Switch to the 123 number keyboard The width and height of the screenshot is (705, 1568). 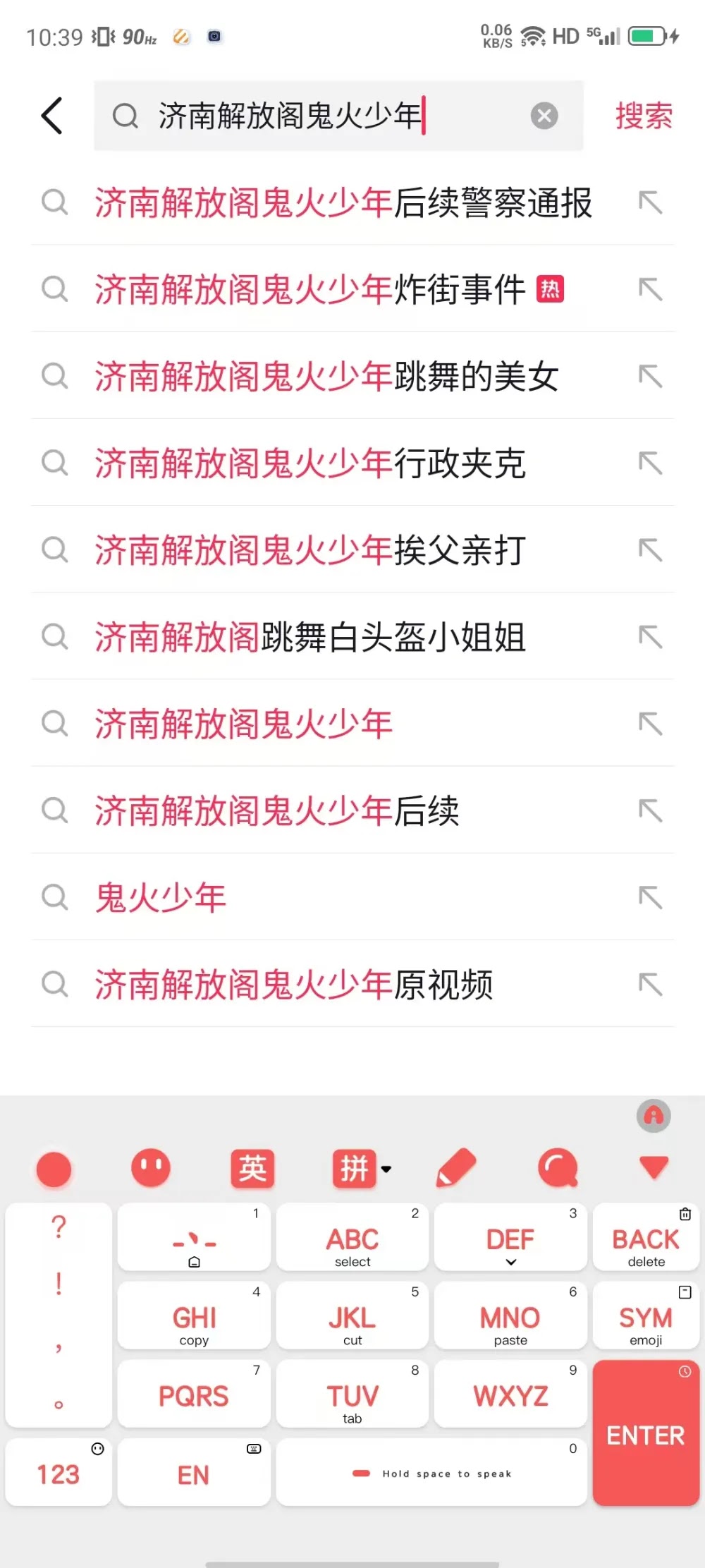click(x=59, y=1472)
